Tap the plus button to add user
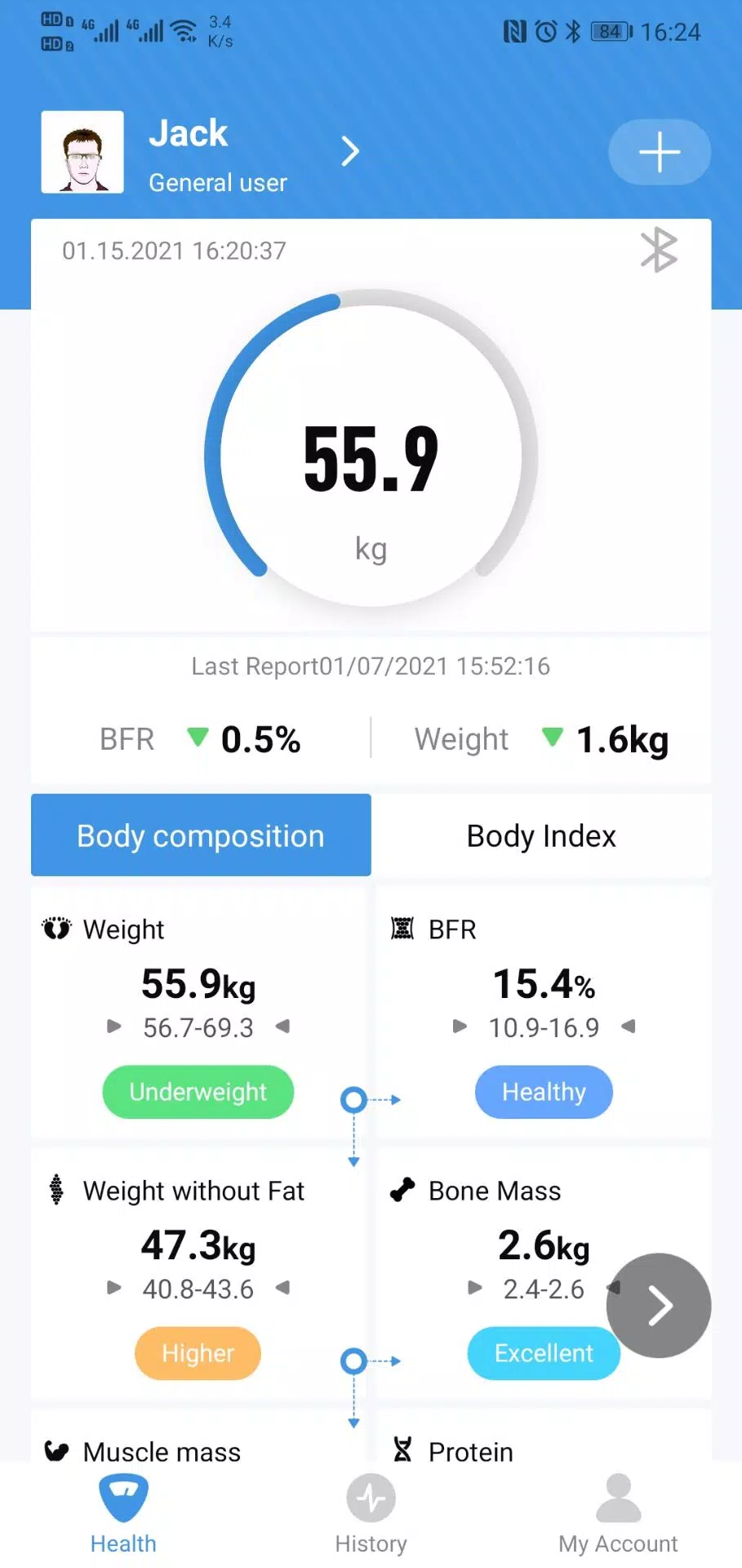 (x=659, y=152)
